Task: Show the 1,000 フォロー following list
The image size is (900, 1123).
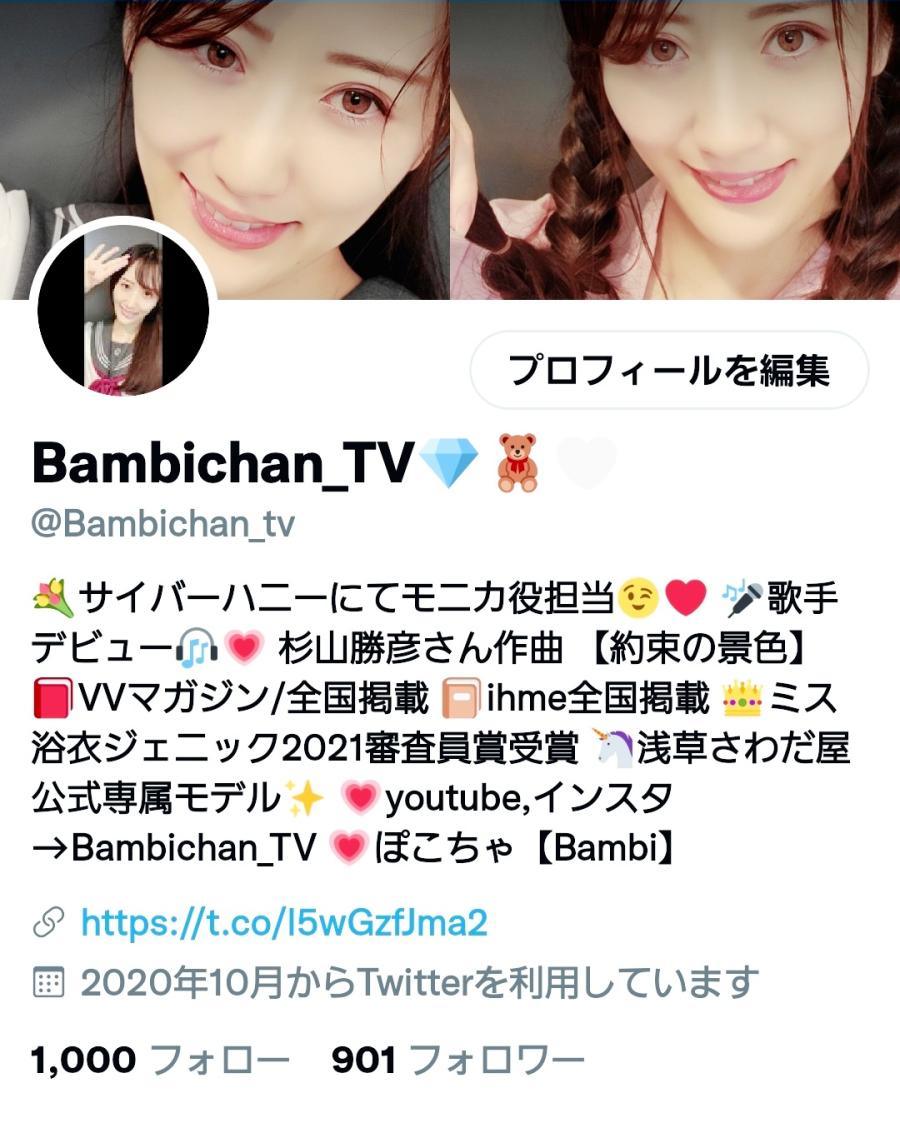Action: coord(160,1060)
